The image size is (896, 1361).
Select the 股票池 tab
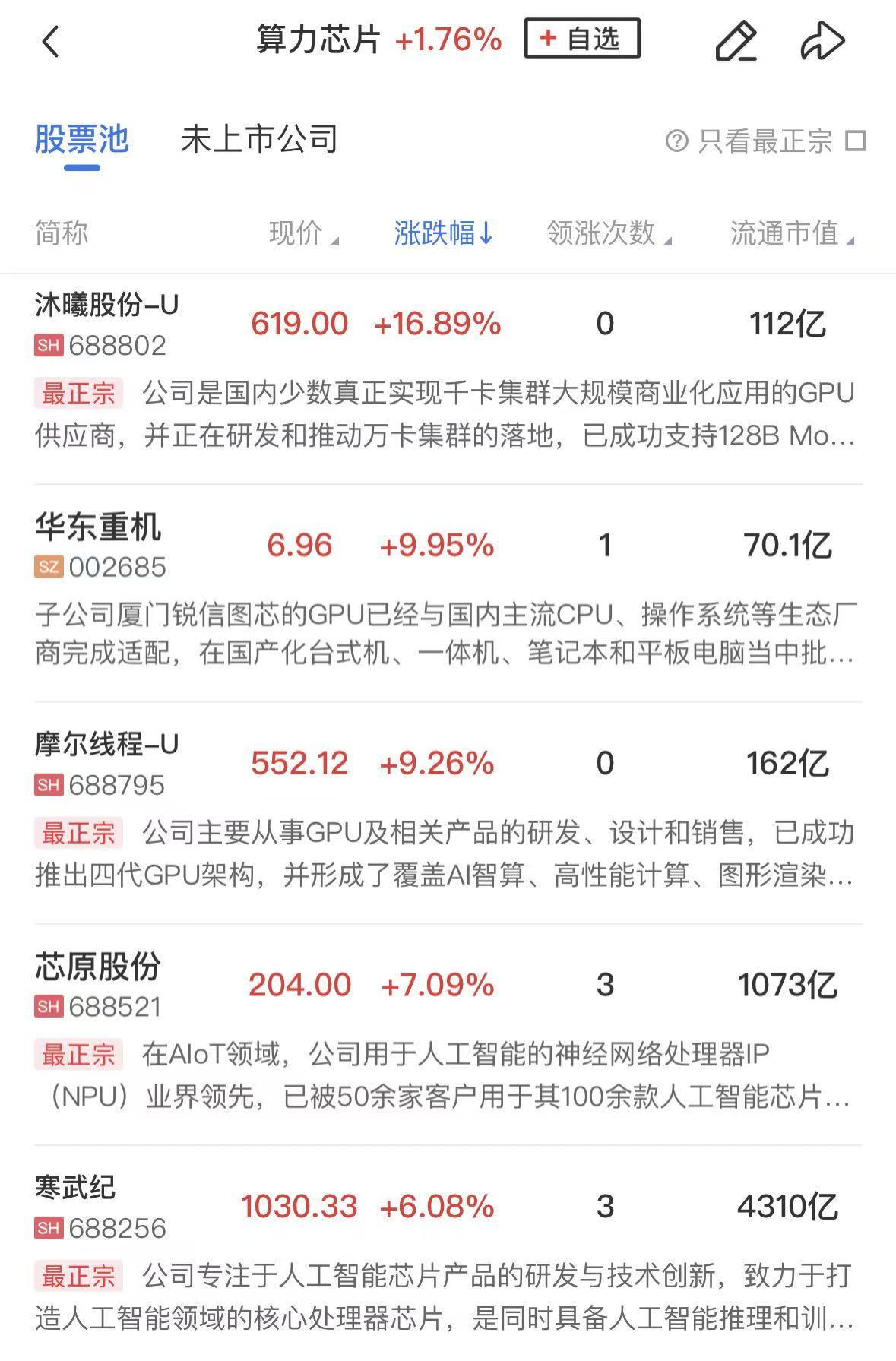pos(82,141)
